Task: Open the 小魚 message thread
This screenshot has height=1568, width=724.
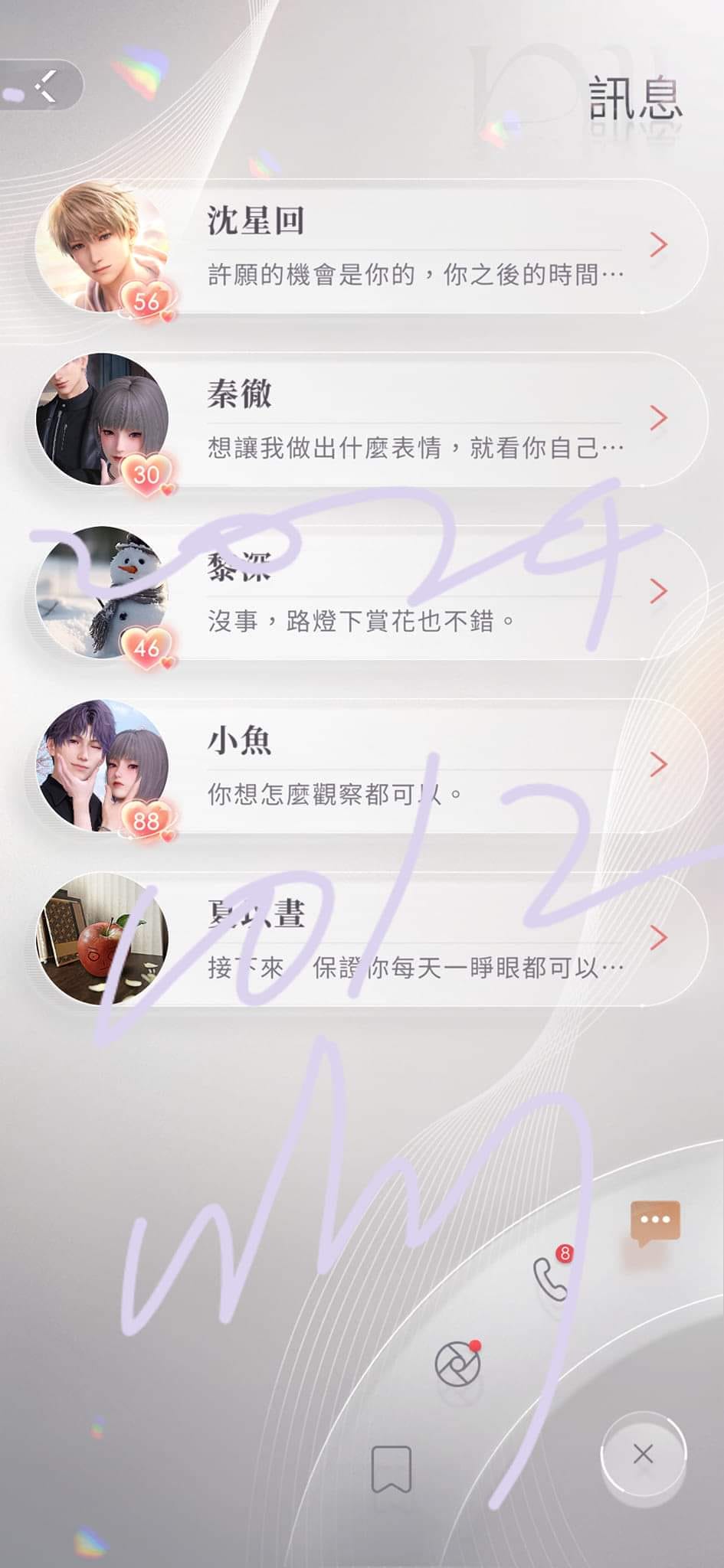Action: click(x=414, y=766)
